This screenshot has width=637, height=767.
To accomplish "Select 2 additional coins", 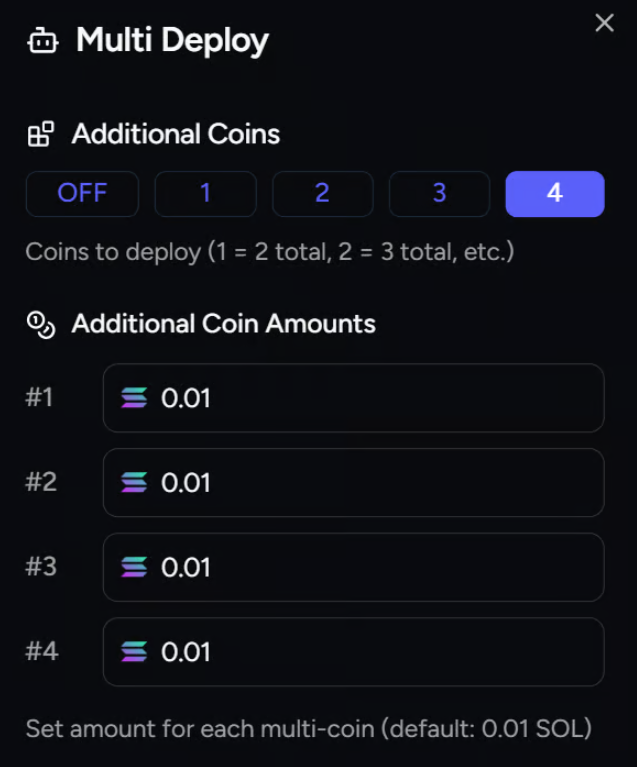I will (322, 194).
